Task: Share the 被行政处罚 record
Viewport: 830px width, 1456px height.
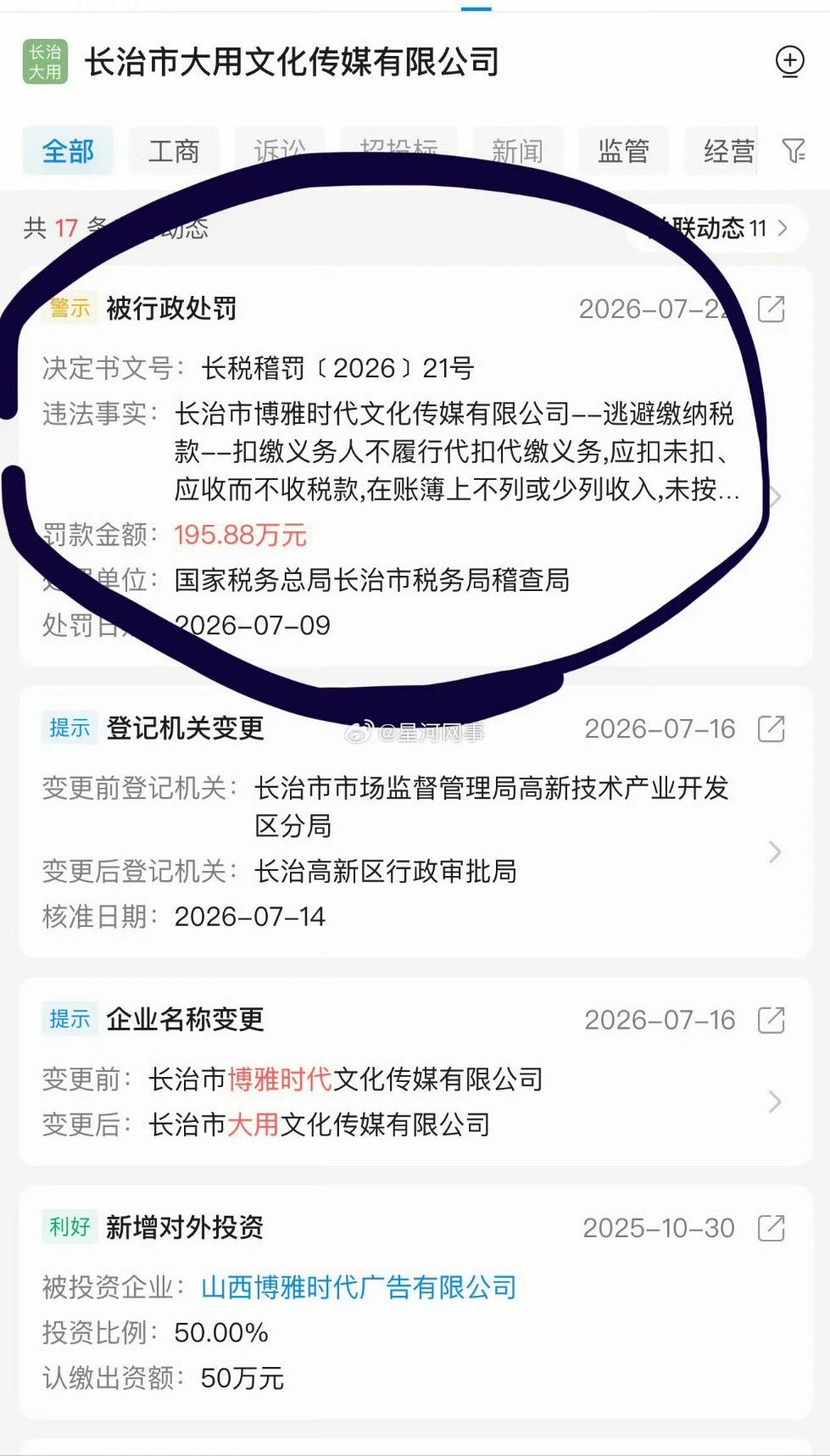Action: tap(771, 309)
